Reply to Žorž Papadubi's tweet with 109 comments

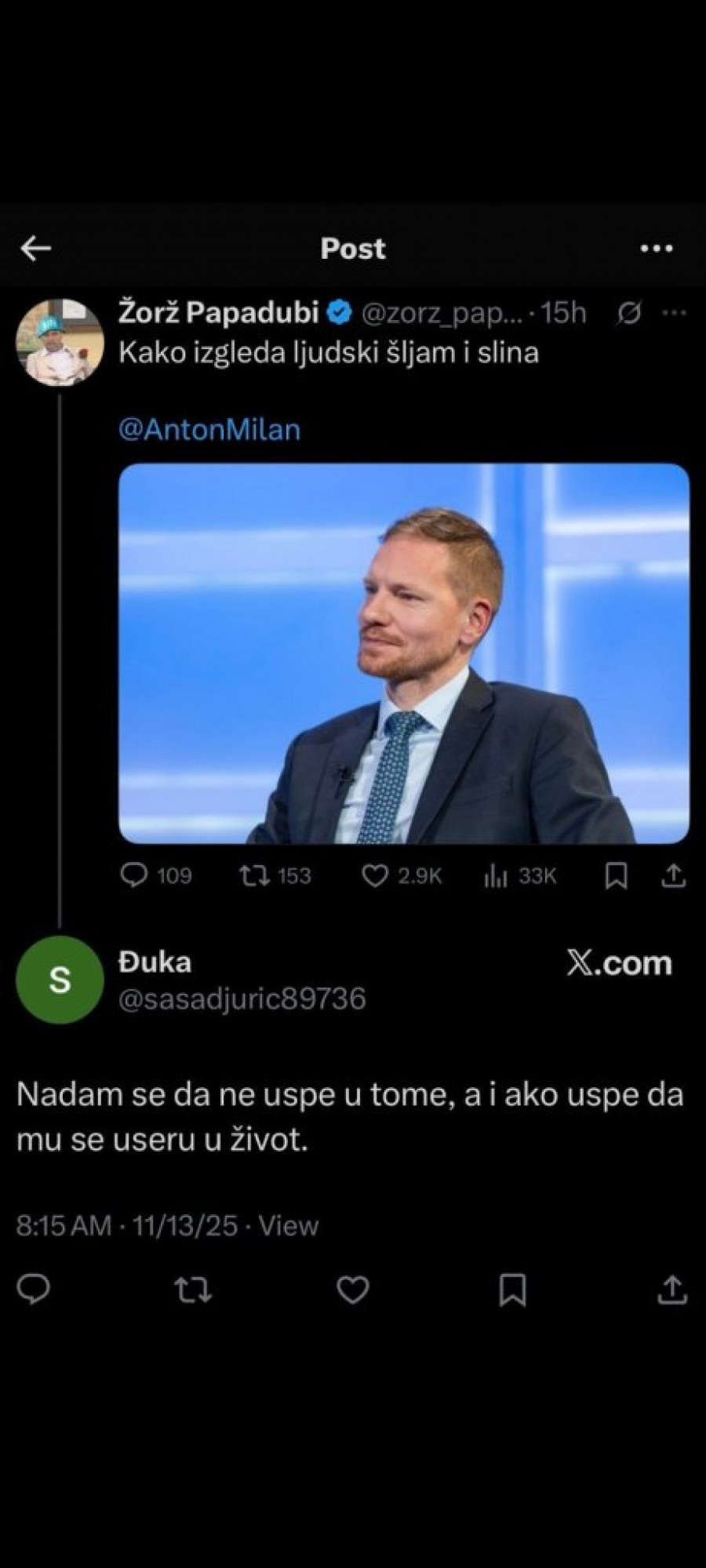134,875
